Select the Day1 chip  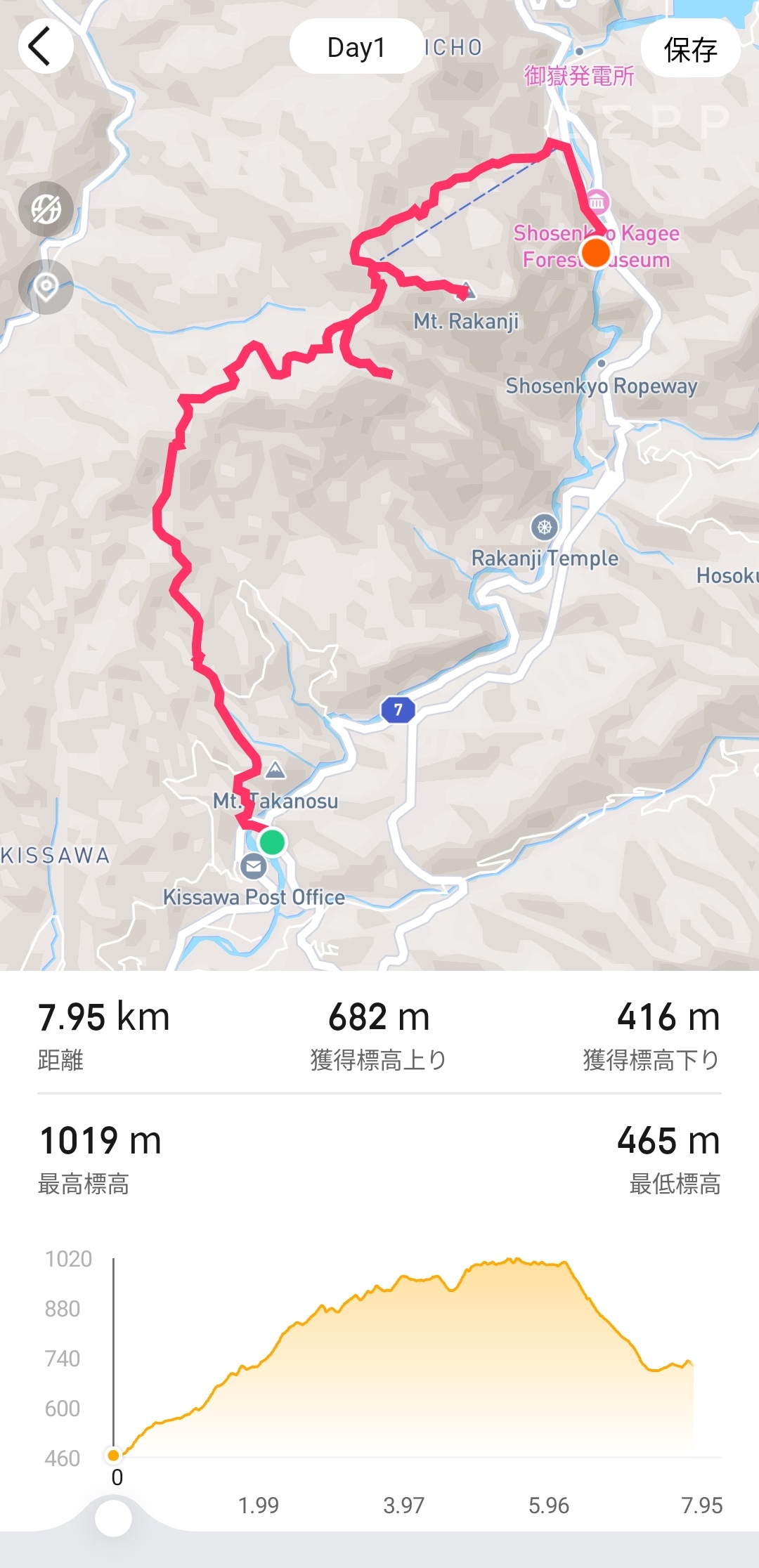356,47
